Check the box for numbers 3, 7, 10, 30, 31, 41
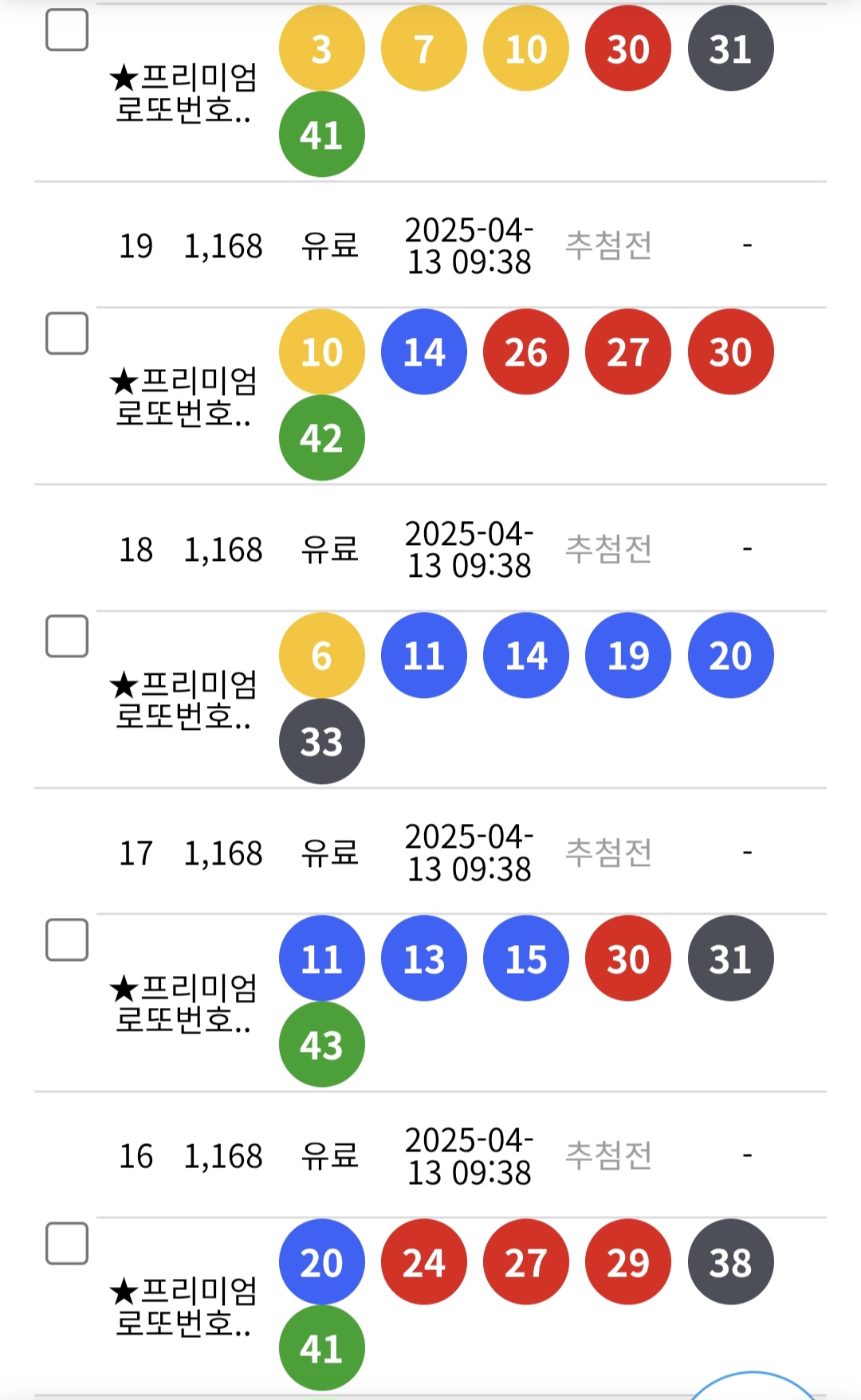Viewport: 861px width, 1400px height. (x=67, y=30)
